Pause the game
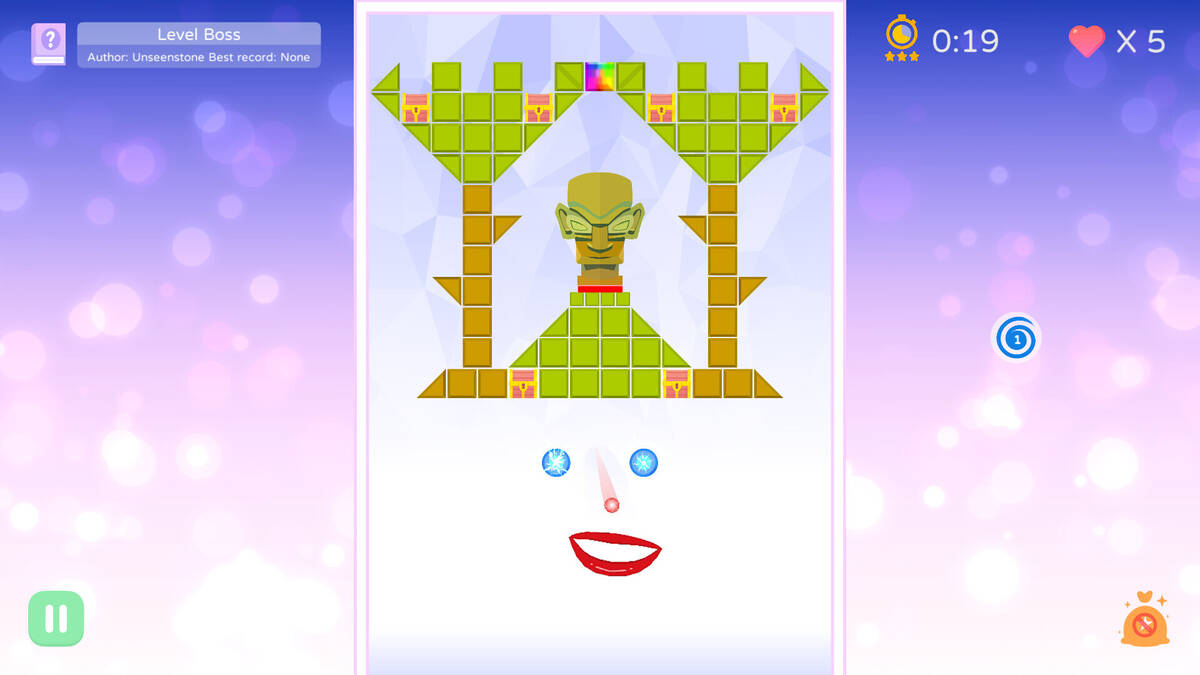This screenshot has width=1200, height=675. click(x=56, y=618)
